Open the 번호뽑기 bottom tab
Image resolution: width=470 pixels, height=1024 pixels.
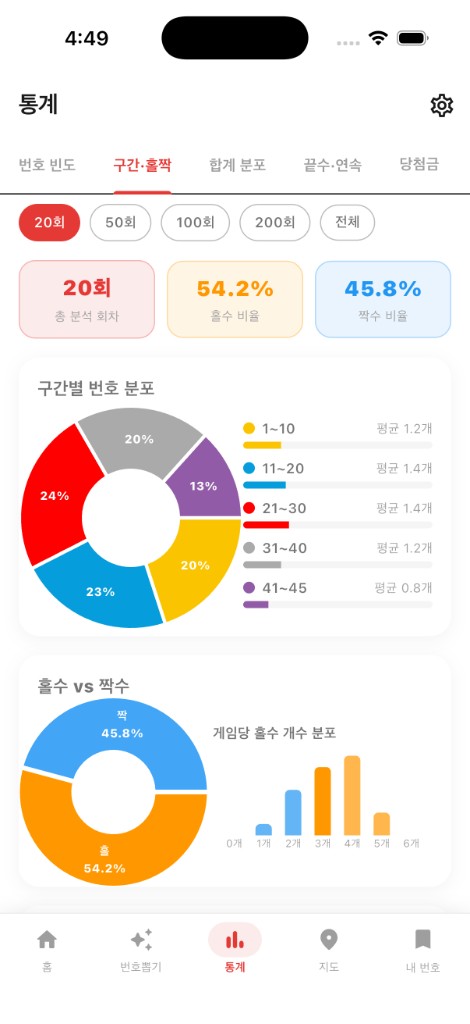(x=141, y=950)
